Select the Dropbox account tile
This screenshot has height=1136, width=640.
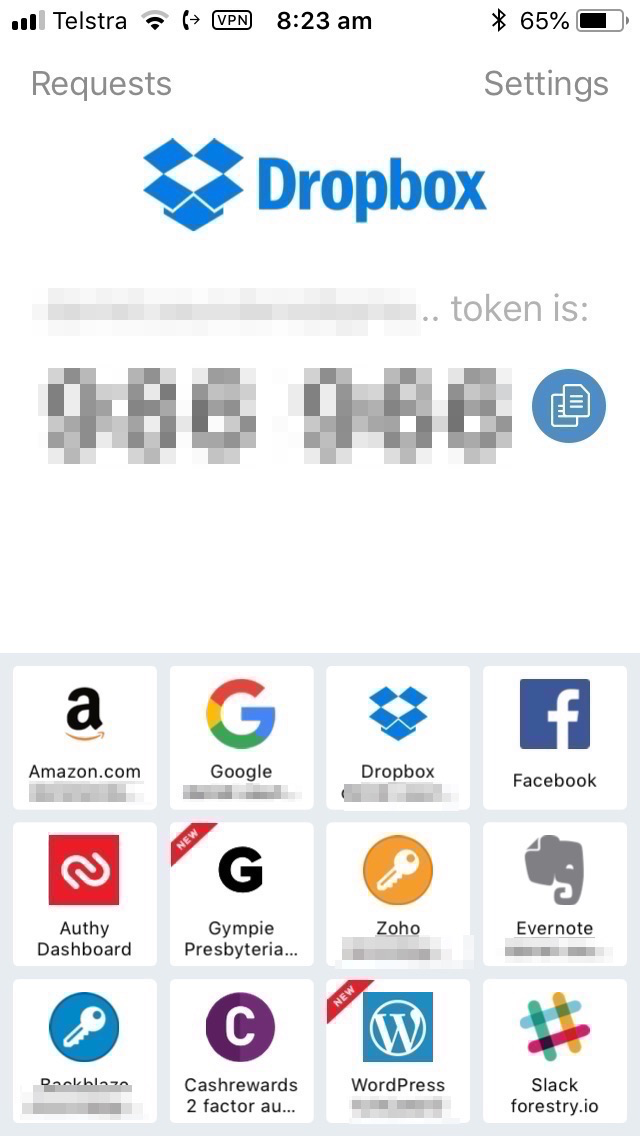tap(398, 737)
